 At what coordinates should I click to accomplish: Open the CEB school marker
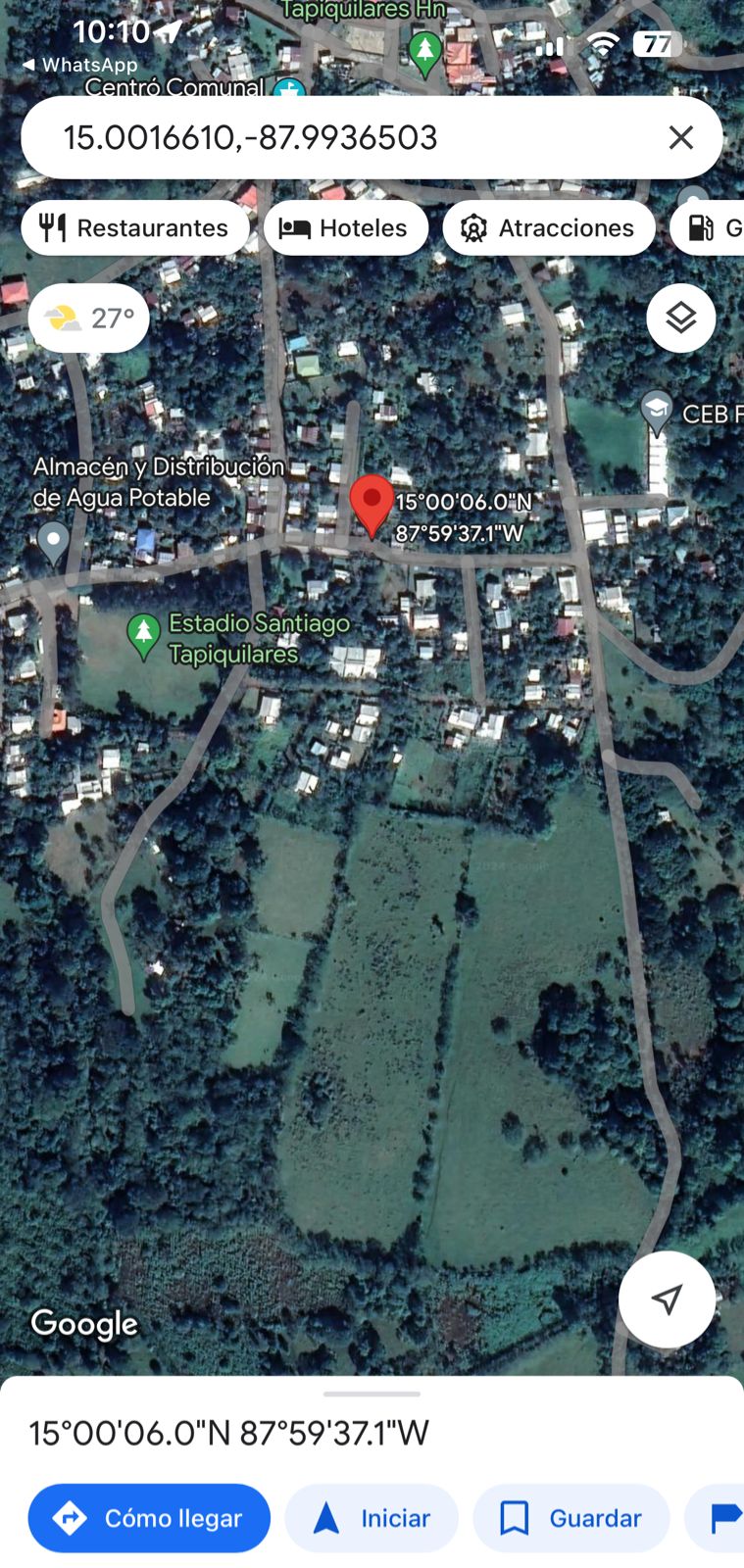[656, 412]
